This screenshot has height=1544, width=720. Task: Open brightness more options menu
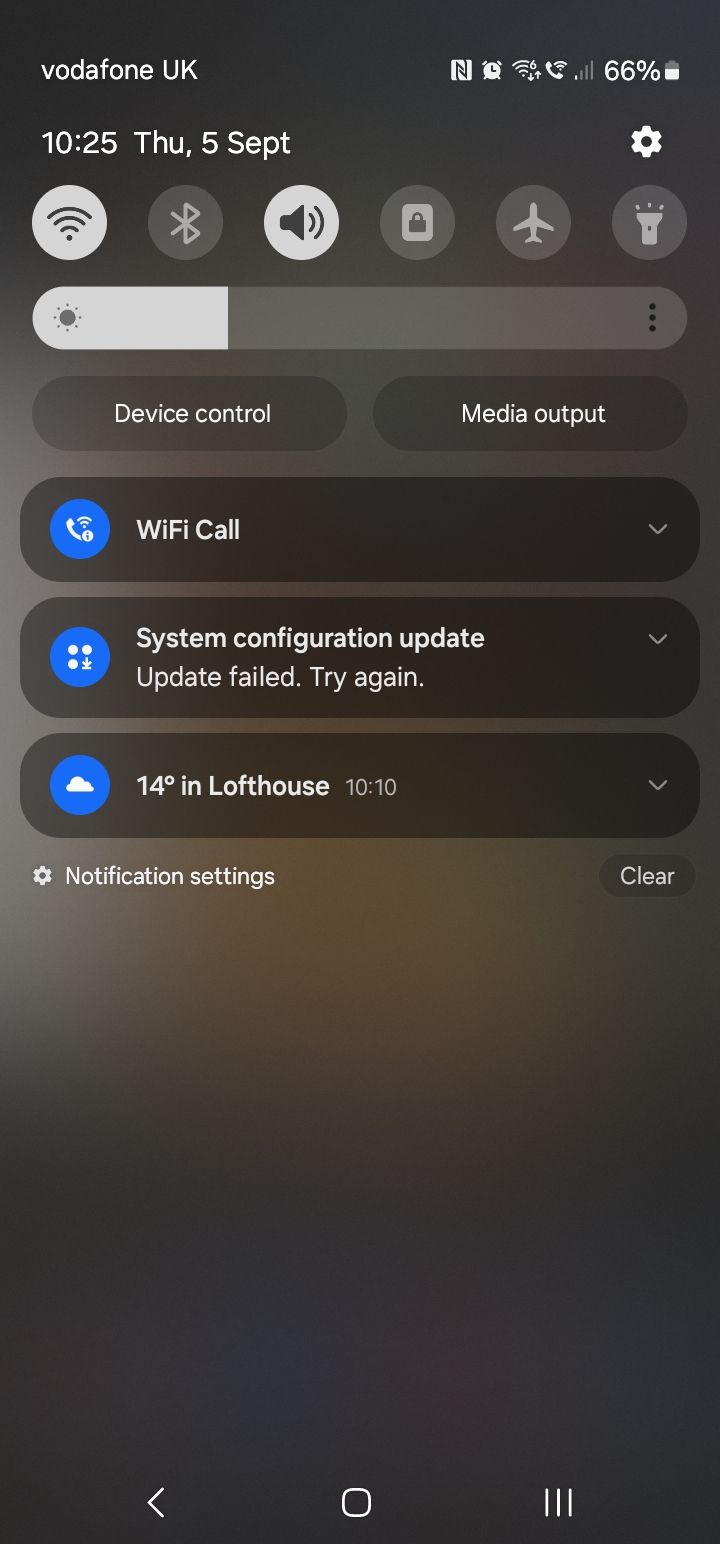click(651, 317)
